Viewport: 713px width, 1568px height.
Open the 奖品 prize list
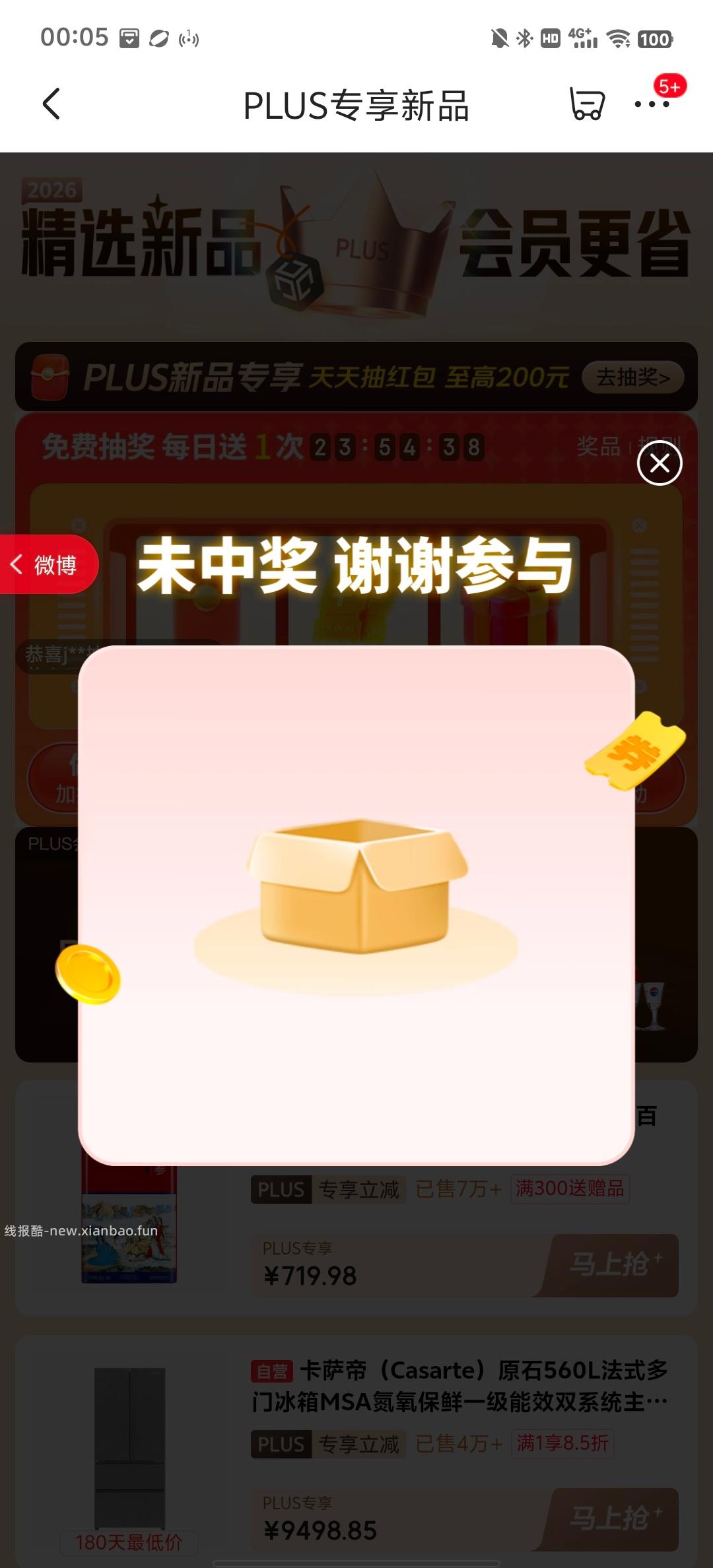(597, 447)
